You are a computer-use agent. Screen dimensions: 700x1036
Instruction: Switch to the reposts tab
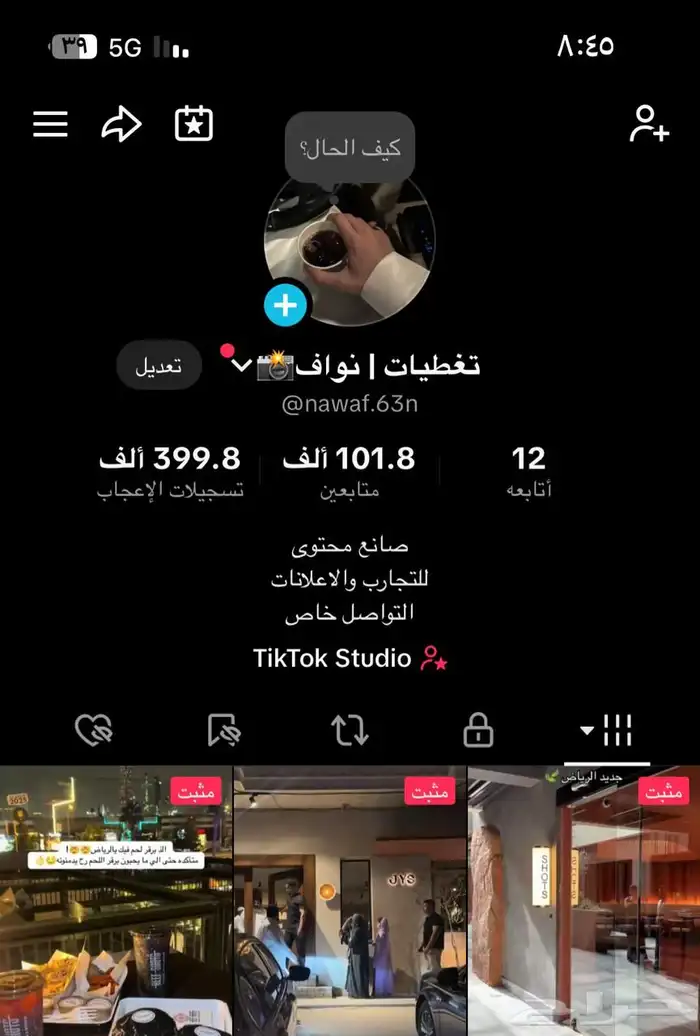click(x=350, y=732)
